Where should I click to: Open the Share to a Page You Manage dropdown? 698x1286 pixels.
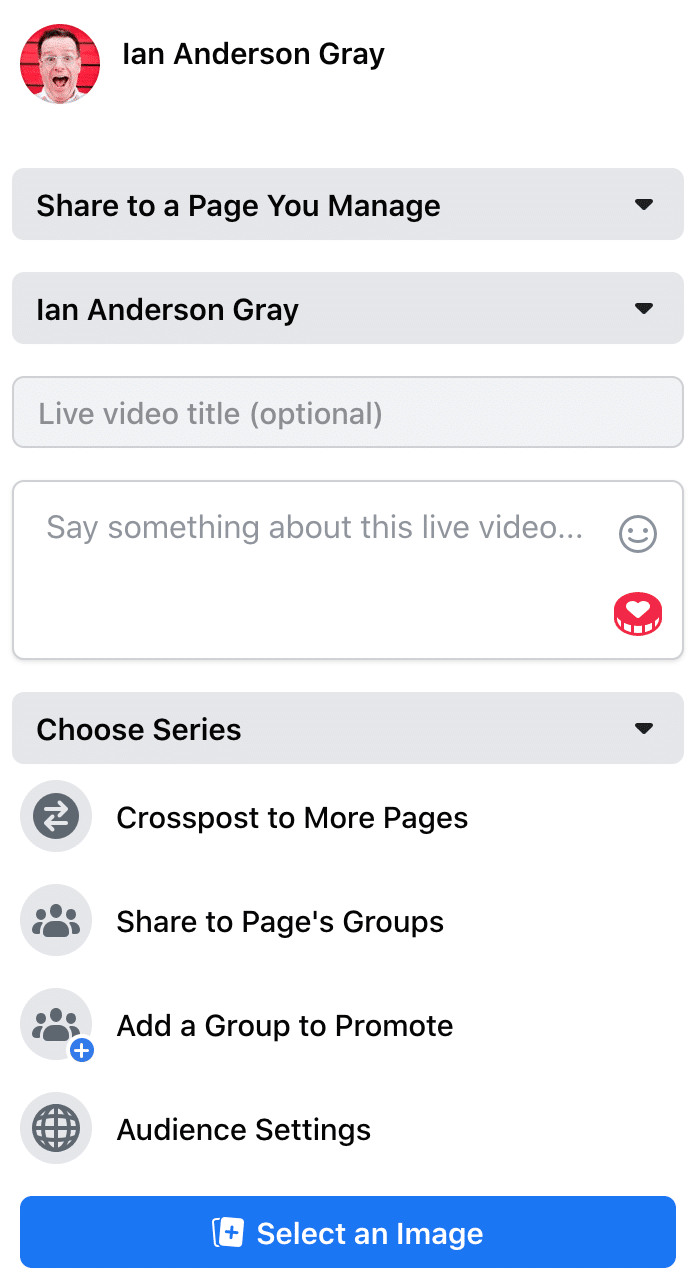click(348, 205)
